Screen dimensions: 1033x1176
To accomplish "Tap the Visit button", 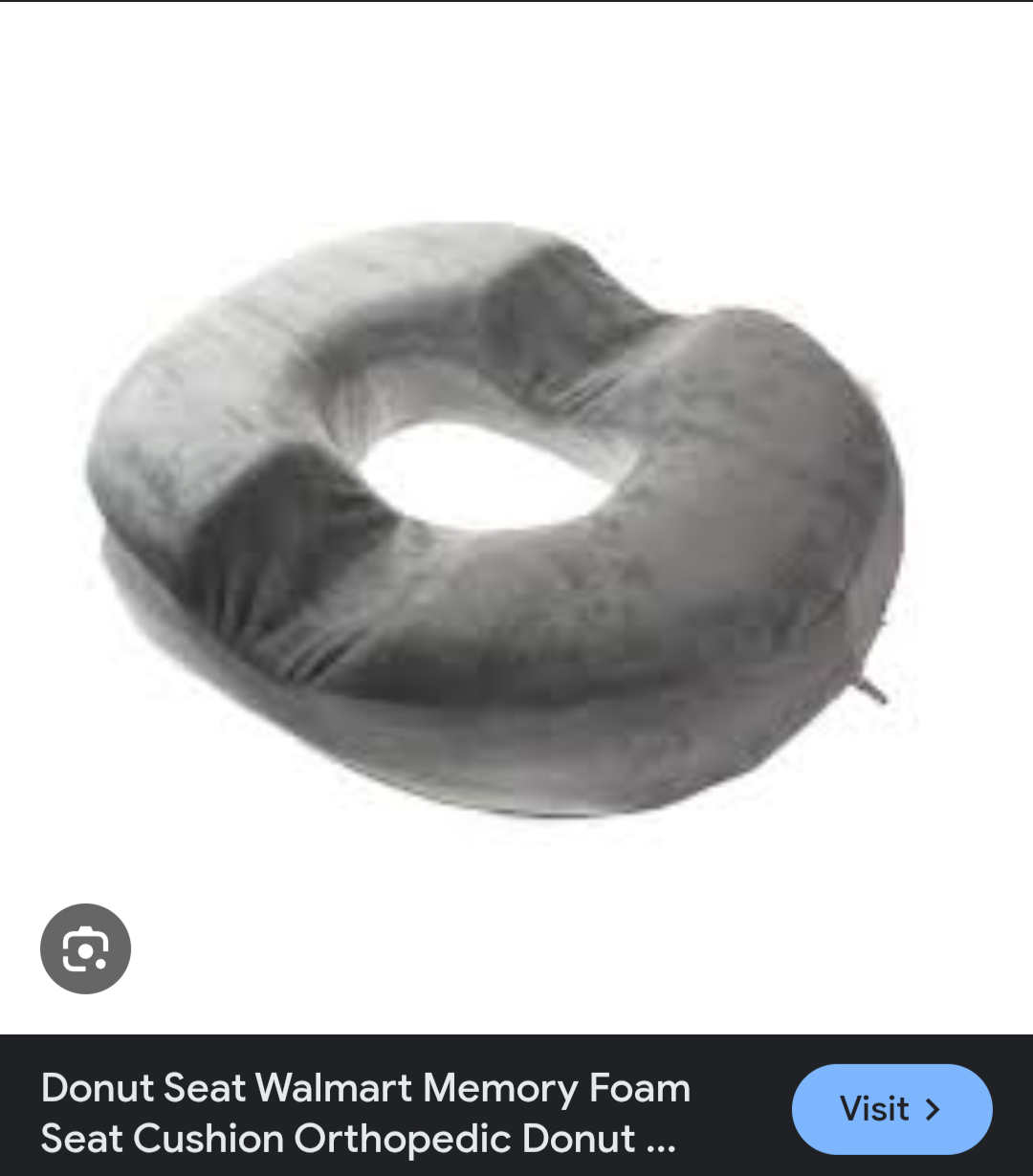I will pyautogui.click(x=891, y=1109).
